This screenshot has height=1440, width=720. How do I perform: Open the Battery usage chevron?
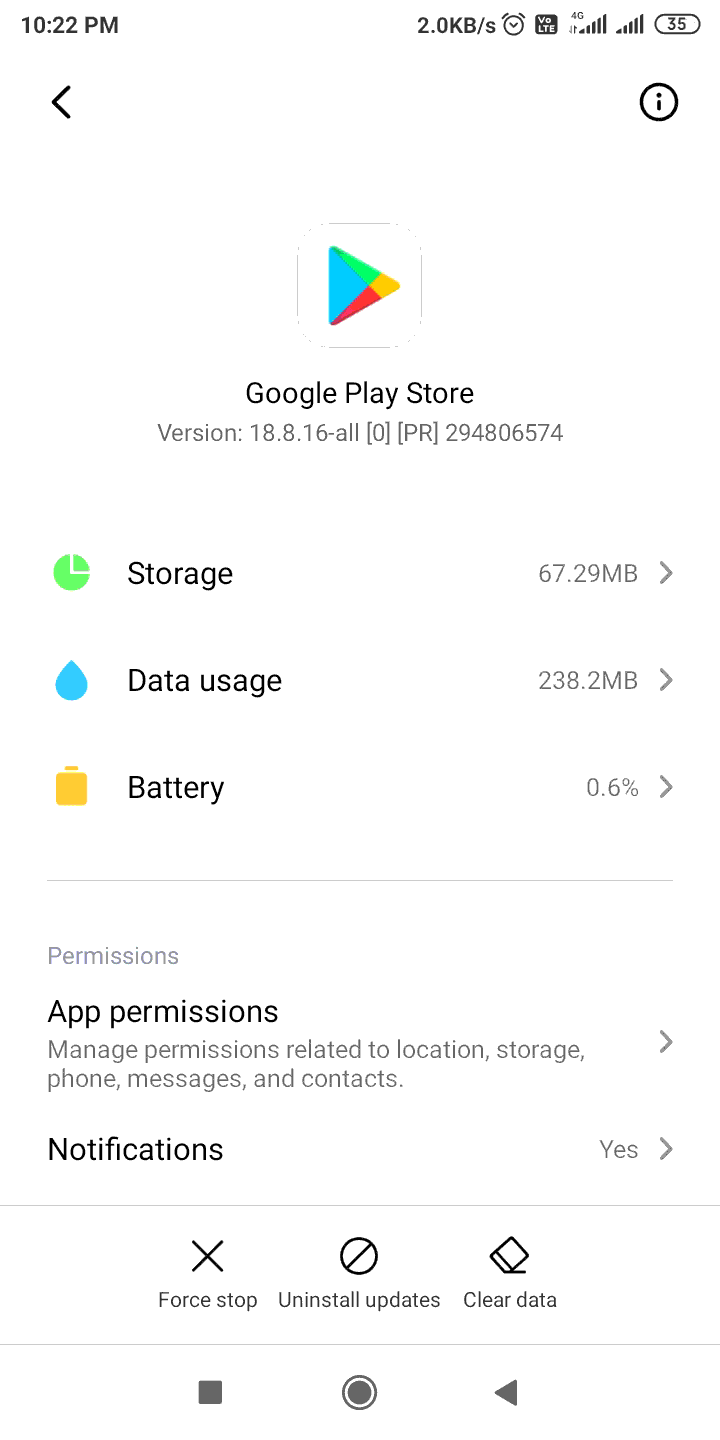pos(665,787)
